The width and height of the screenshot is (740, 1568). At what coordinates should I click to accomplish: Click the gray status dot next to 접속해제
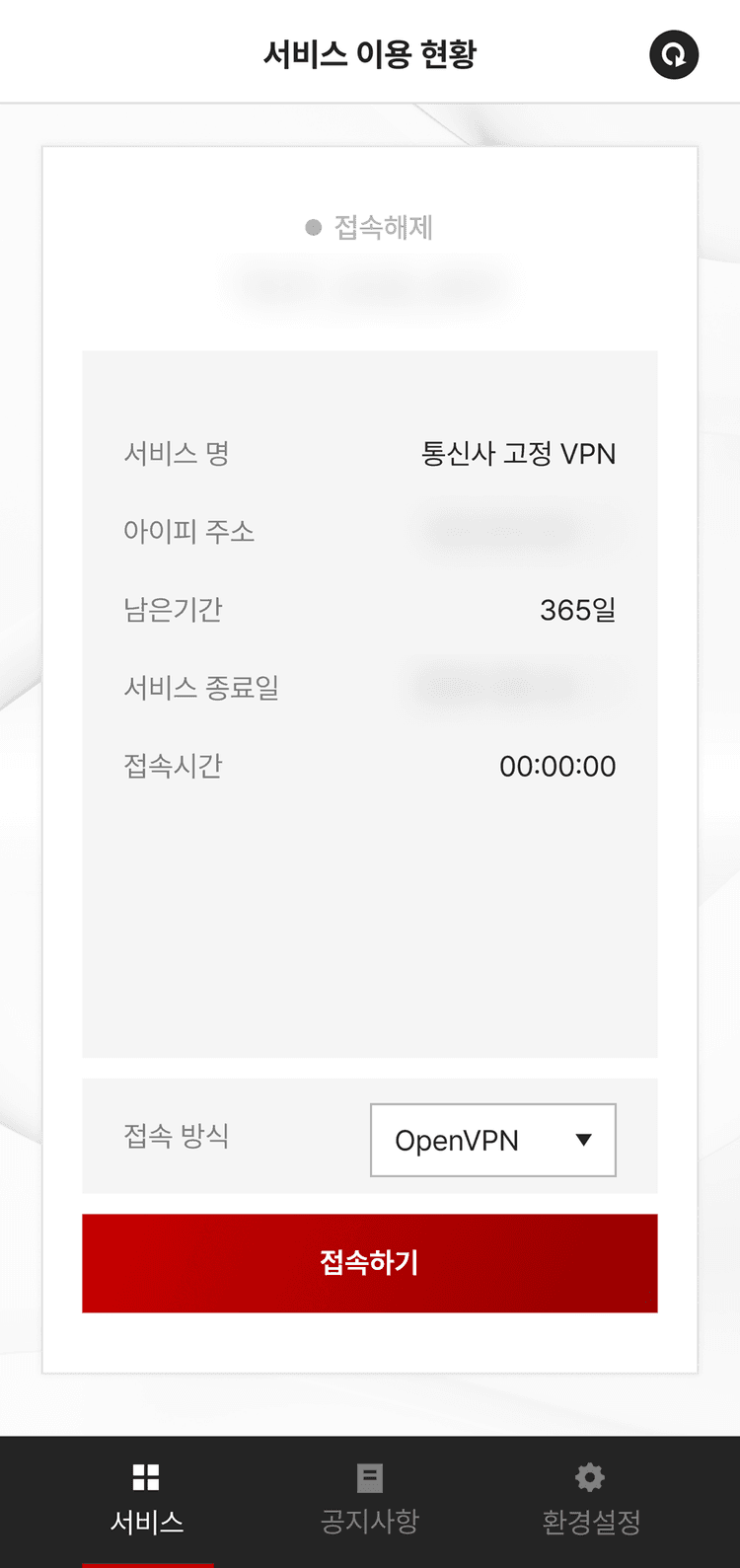(x=314, y=227)
